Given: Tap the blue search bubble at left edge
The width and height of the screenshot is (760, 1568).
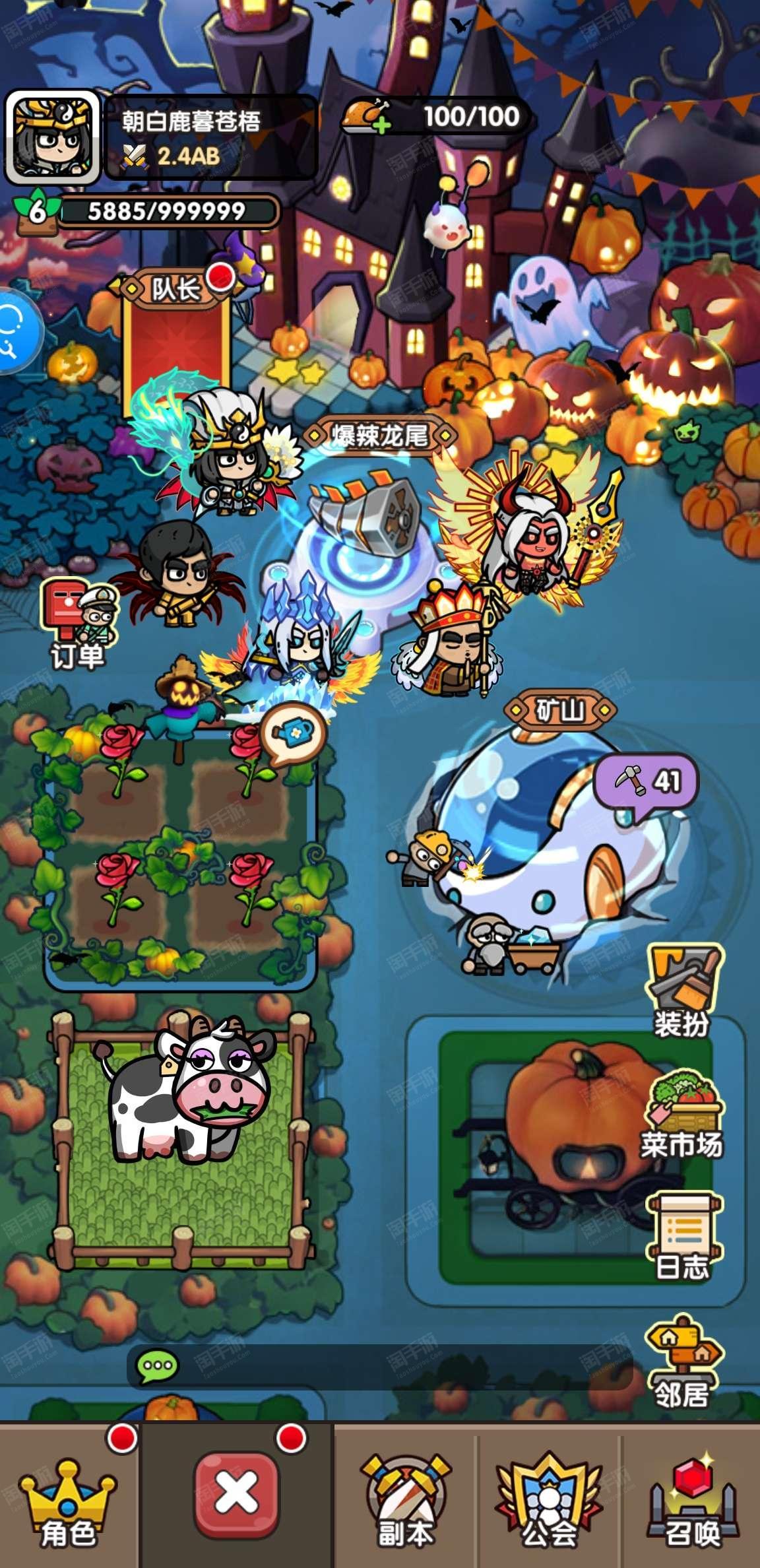Looking at the screenshot, I should click(16, 330).
